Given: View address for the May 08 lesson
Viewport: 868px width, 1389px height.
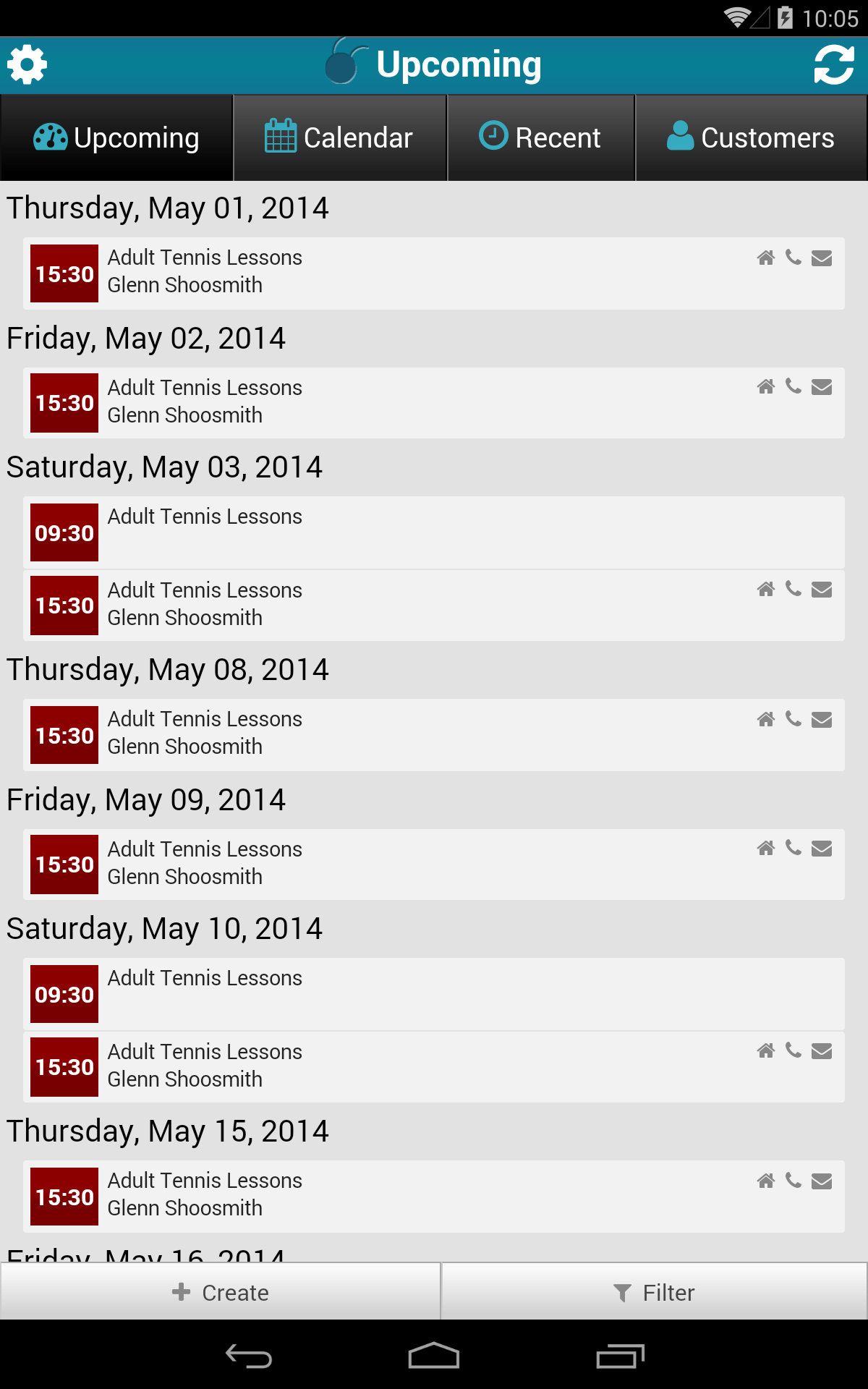Looking at the screenshot, I should pos(766,719).
